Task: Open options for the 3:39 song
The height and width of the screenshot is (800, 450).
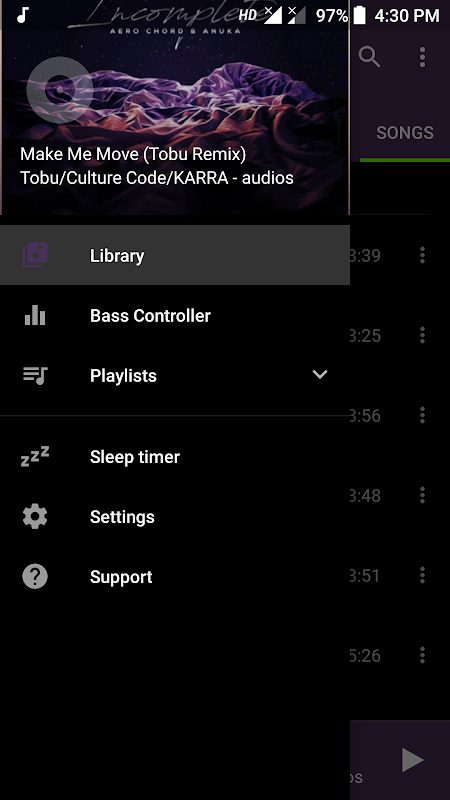Action: tap(422, 255)
